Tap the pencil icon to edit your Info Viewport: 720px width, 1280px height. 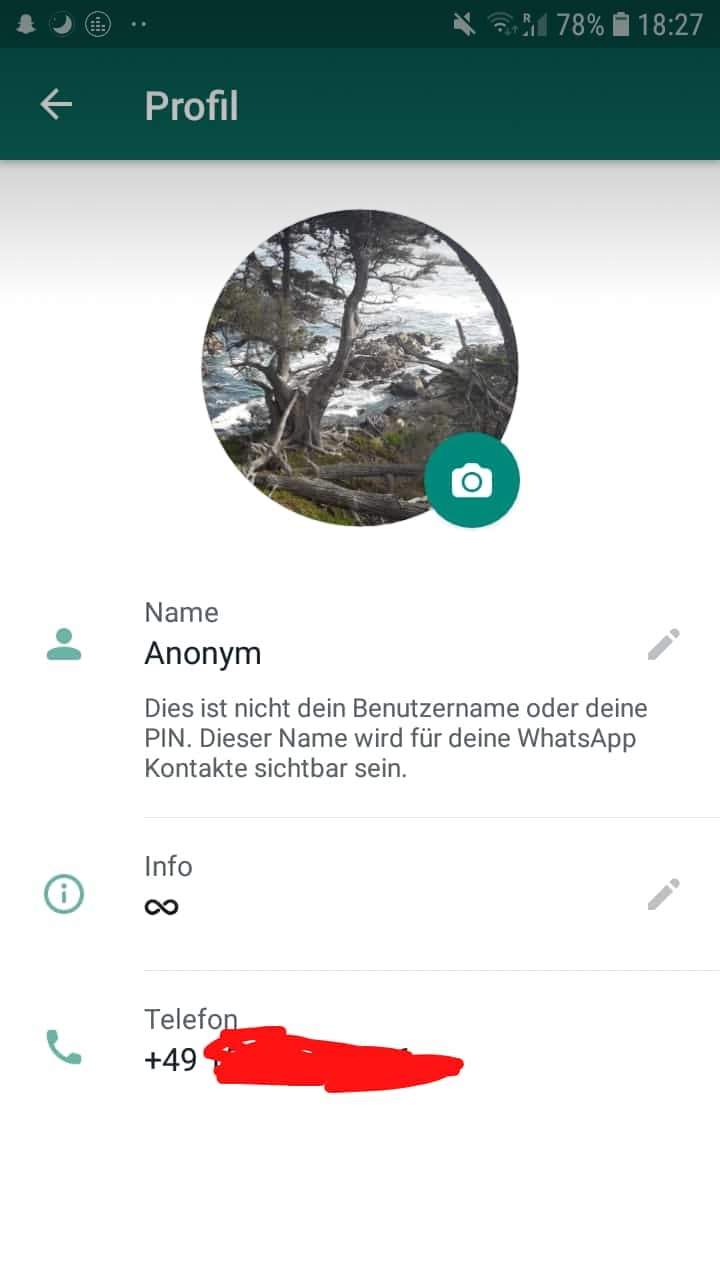[x=663, y=893]
